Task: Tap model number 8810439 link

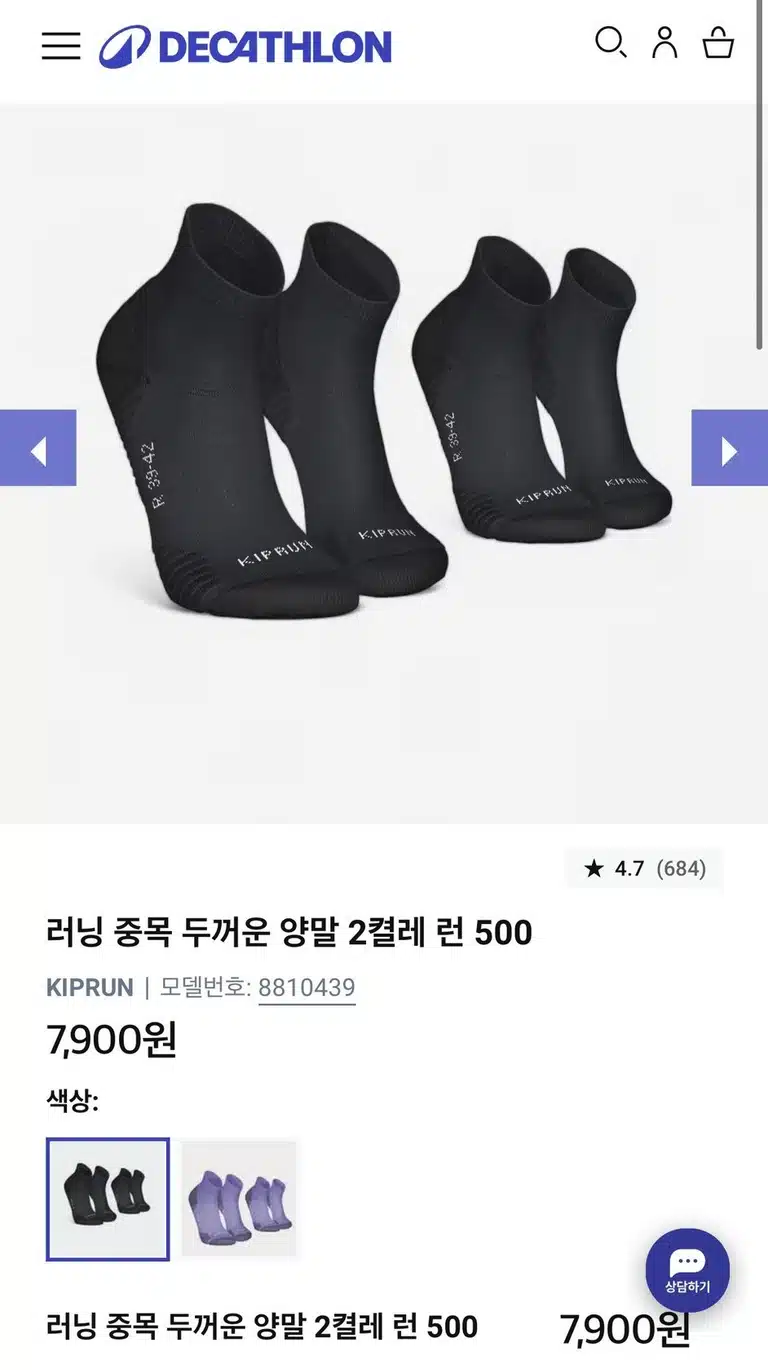Action: coord(307,988)
